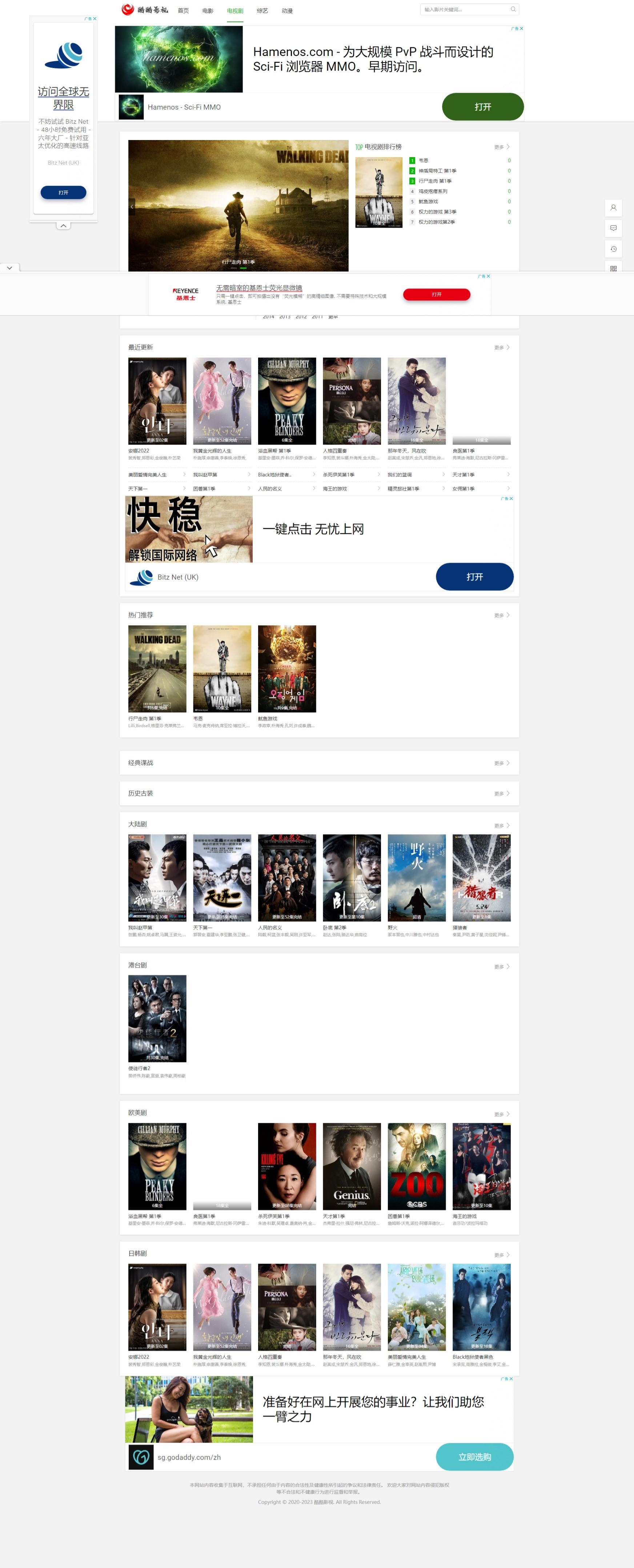Viewport: 634px width, 1568px height.
Task: Show previous slide in the banner carousel
Action: coord(132,207)
